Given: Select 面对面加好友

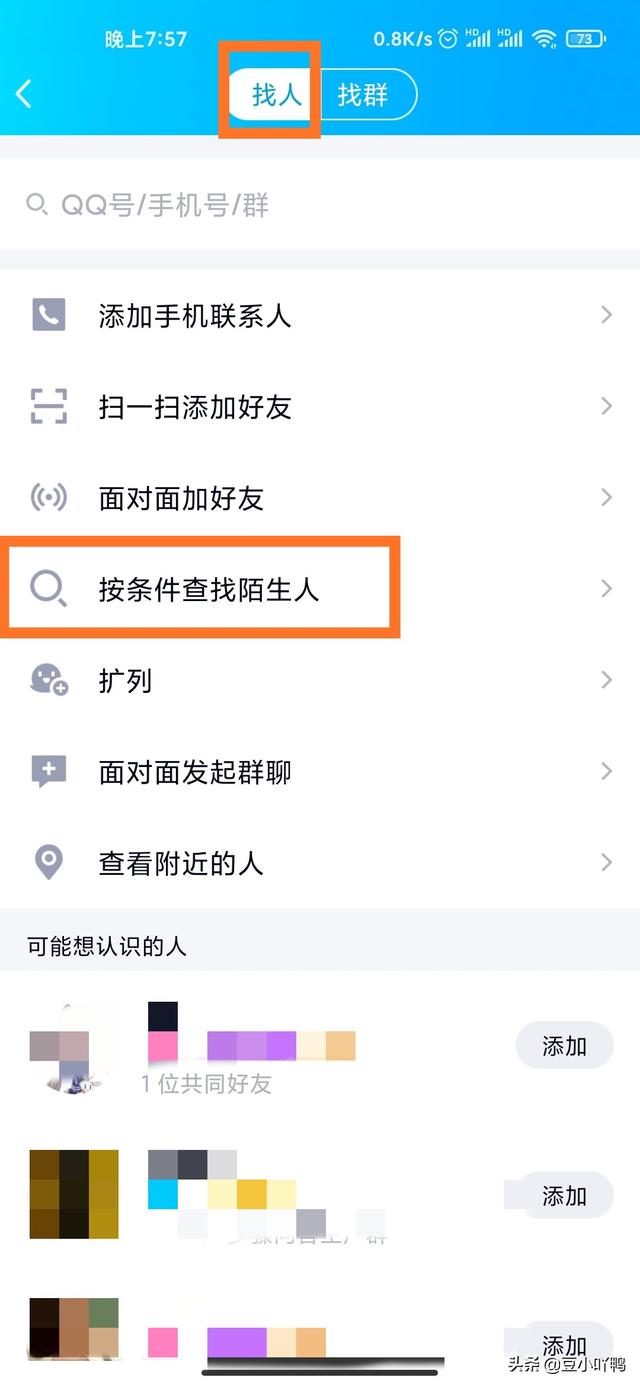Looking at the screenshot, I should click(x=320, y=498).
